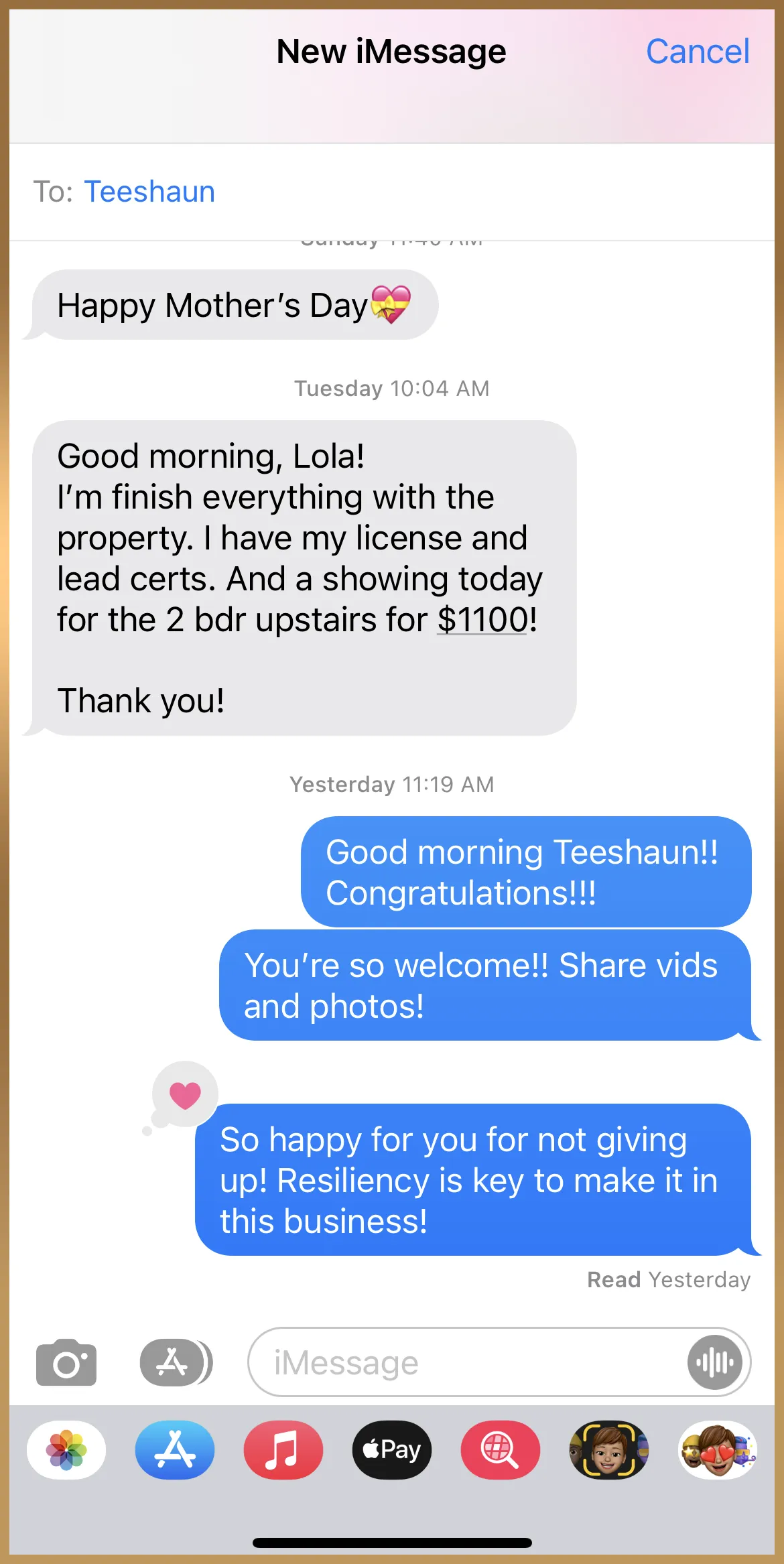This screenshot has height=1564, width=784.
Task: Open Apple Pay in the app drawer
Action: pos(392,1449)
